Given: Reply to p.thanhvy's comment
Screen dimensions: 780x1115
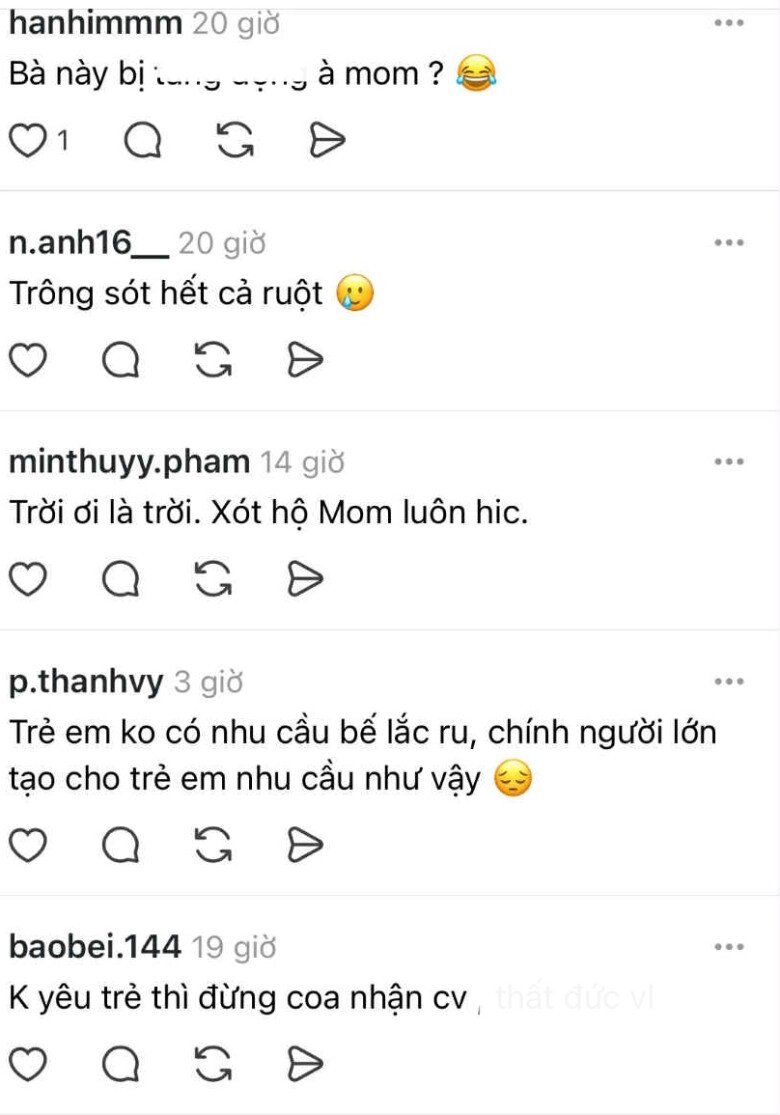Looking at the screenshot, I should coord(121,845).
